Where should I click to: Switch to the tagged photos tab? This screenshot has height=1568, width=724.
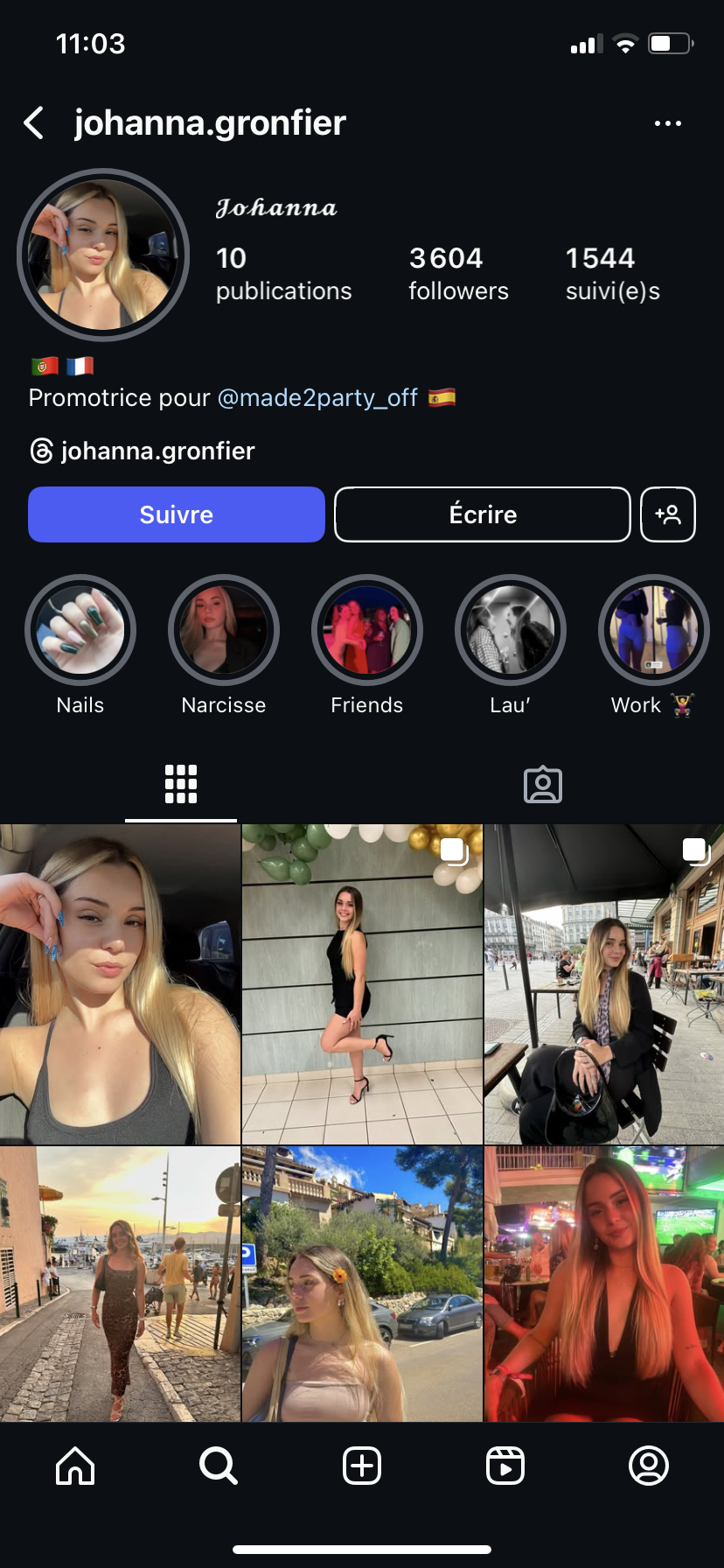pyautogui.click(x=543, y=785)
